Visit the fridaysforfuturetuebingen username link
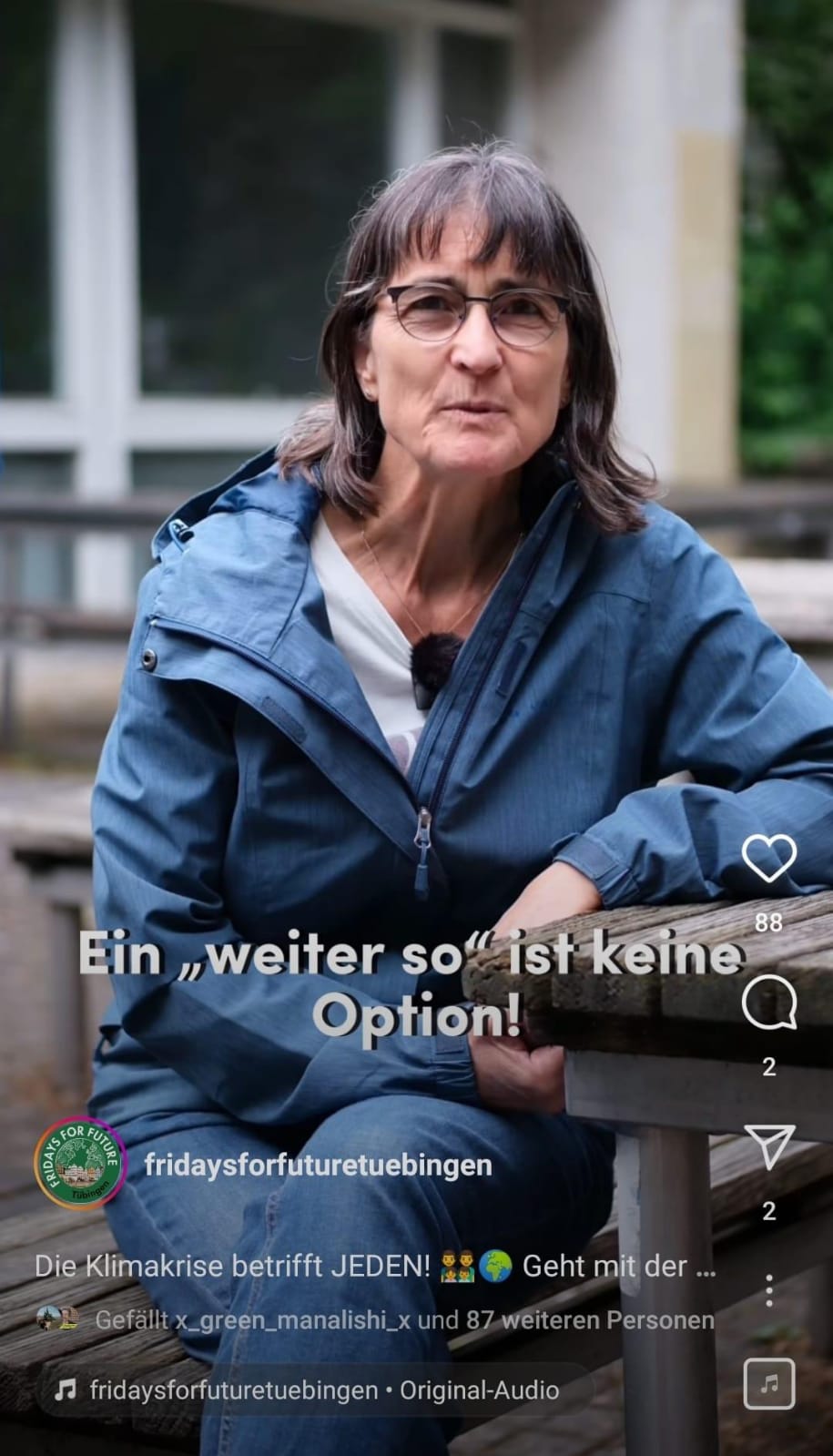Viewport: 833px width, 1456px height. click(318, 1165)
